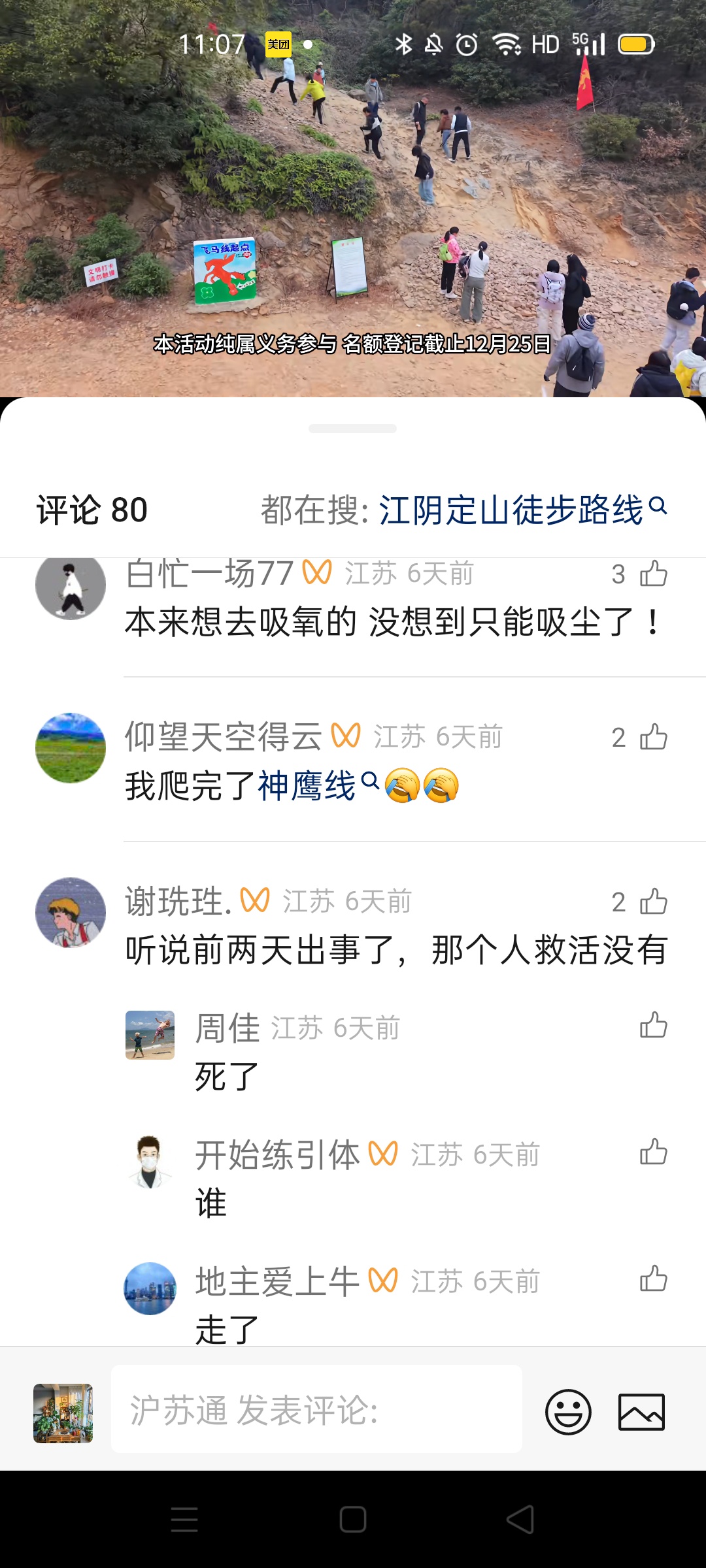Like 地主爱上牛's reply
This screenshot has width=706, height=1568.
coord(653,1279)
